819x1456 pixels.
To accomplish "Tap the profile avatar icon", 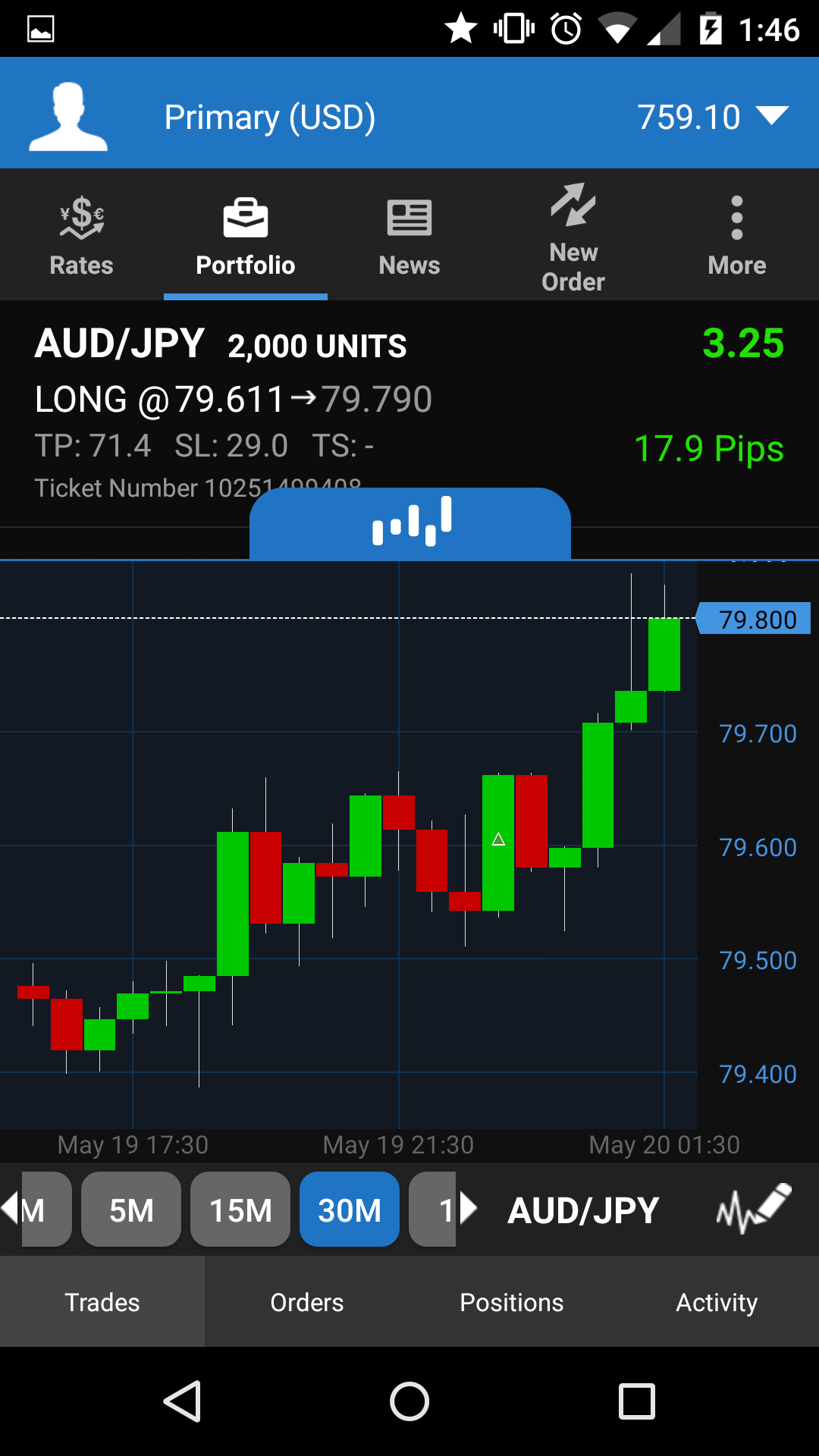I will click(x=68, y=117).
